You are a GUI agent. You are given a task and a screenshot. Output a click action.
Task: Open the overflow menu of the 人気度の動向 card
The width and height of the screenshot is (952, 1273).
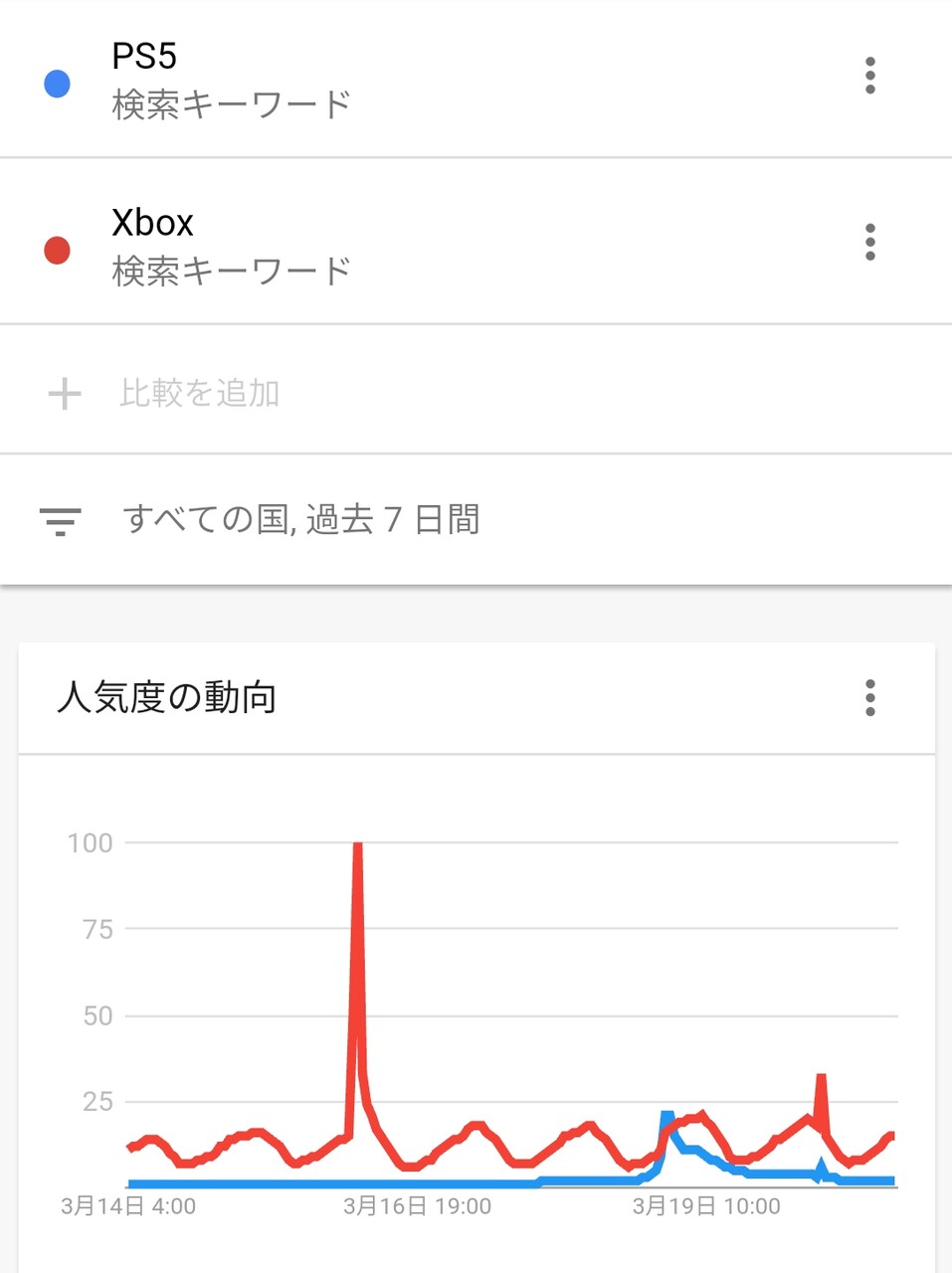point(869,698)
